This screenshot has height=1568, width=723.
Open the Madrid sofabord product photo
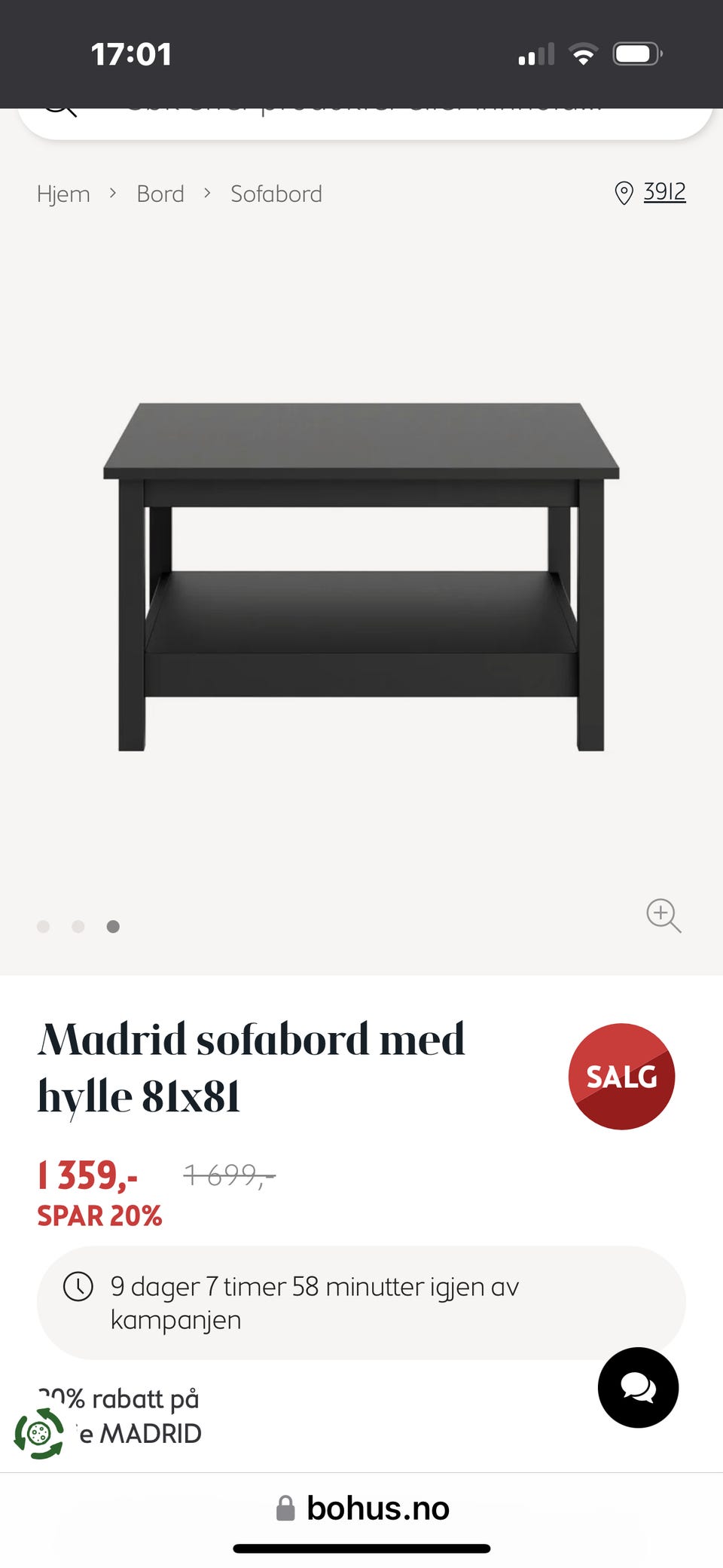point(361,576)
